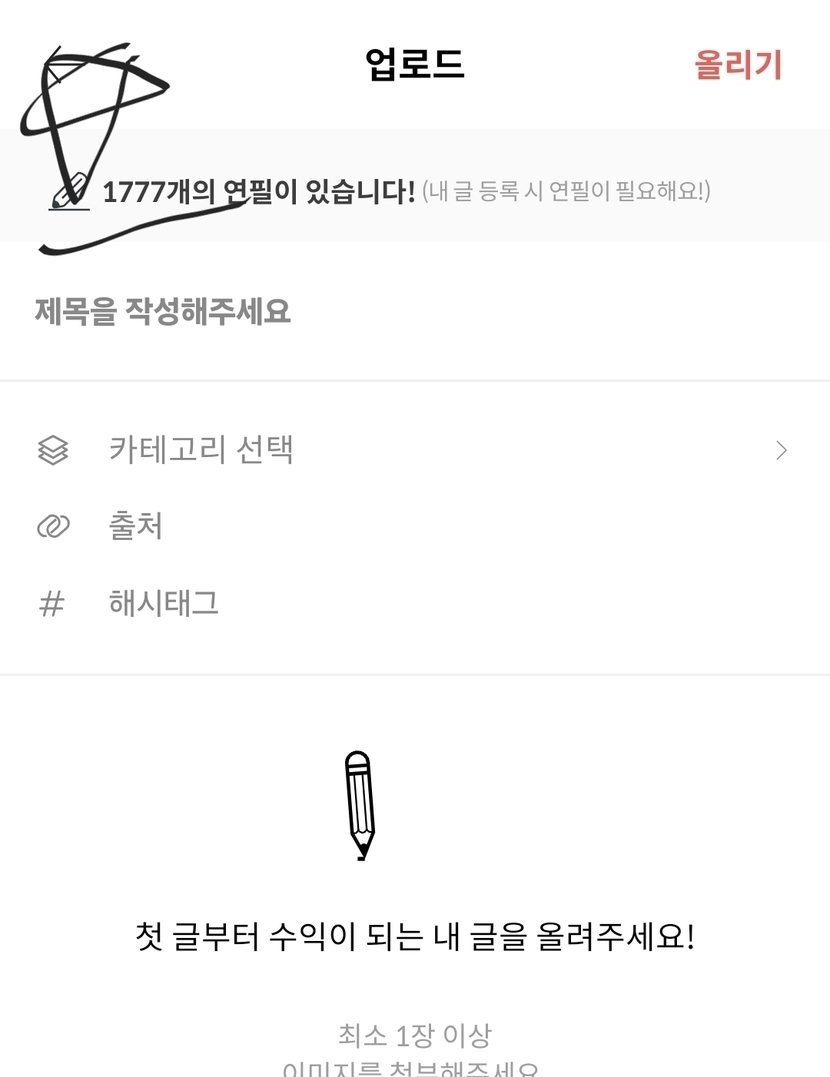This screenshot has width=830, height=1077.
Task: Open 카테고리 선택 row
Action: coord(413,450)
